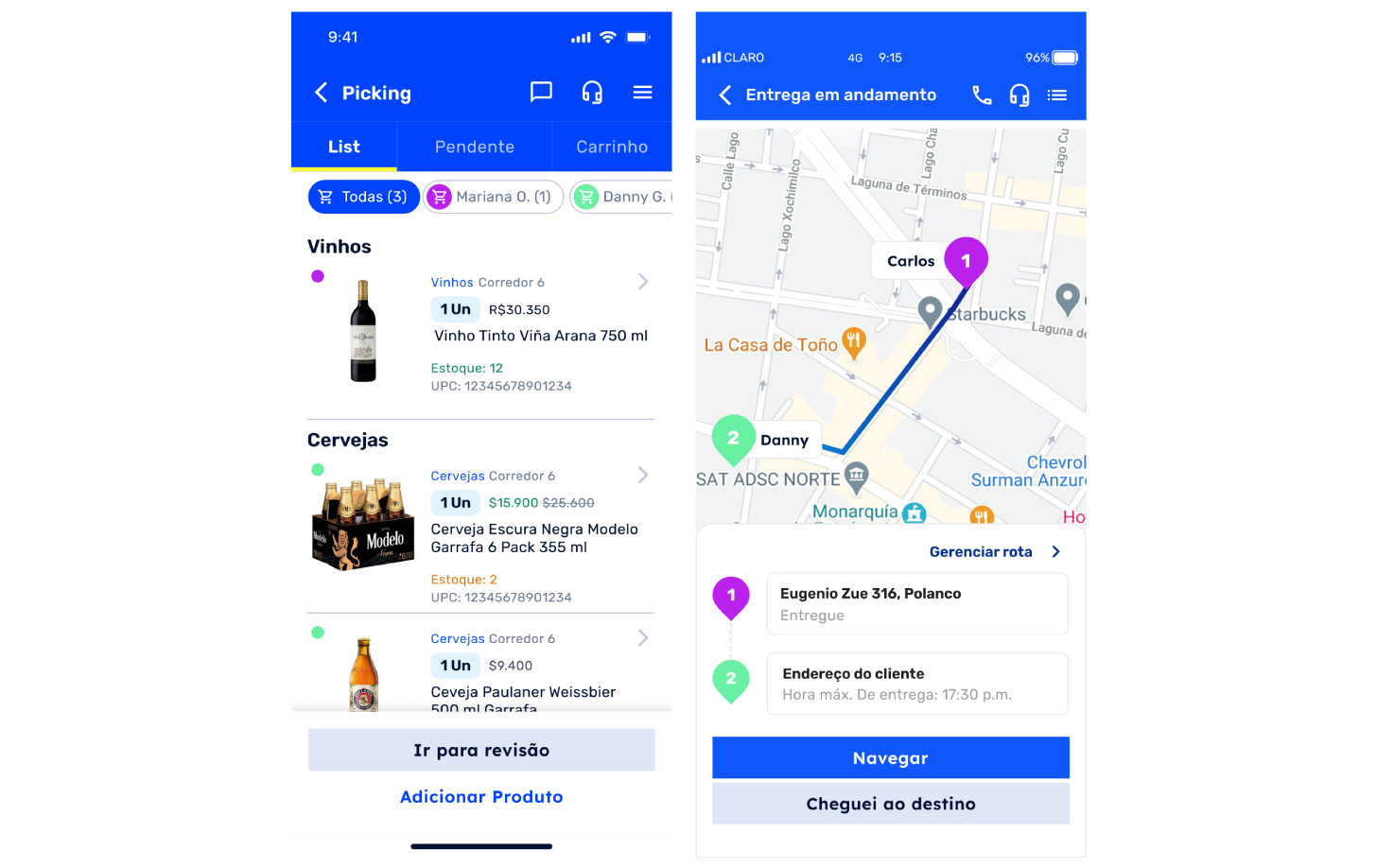Tap Adicionar Produto link

[481, 797]
